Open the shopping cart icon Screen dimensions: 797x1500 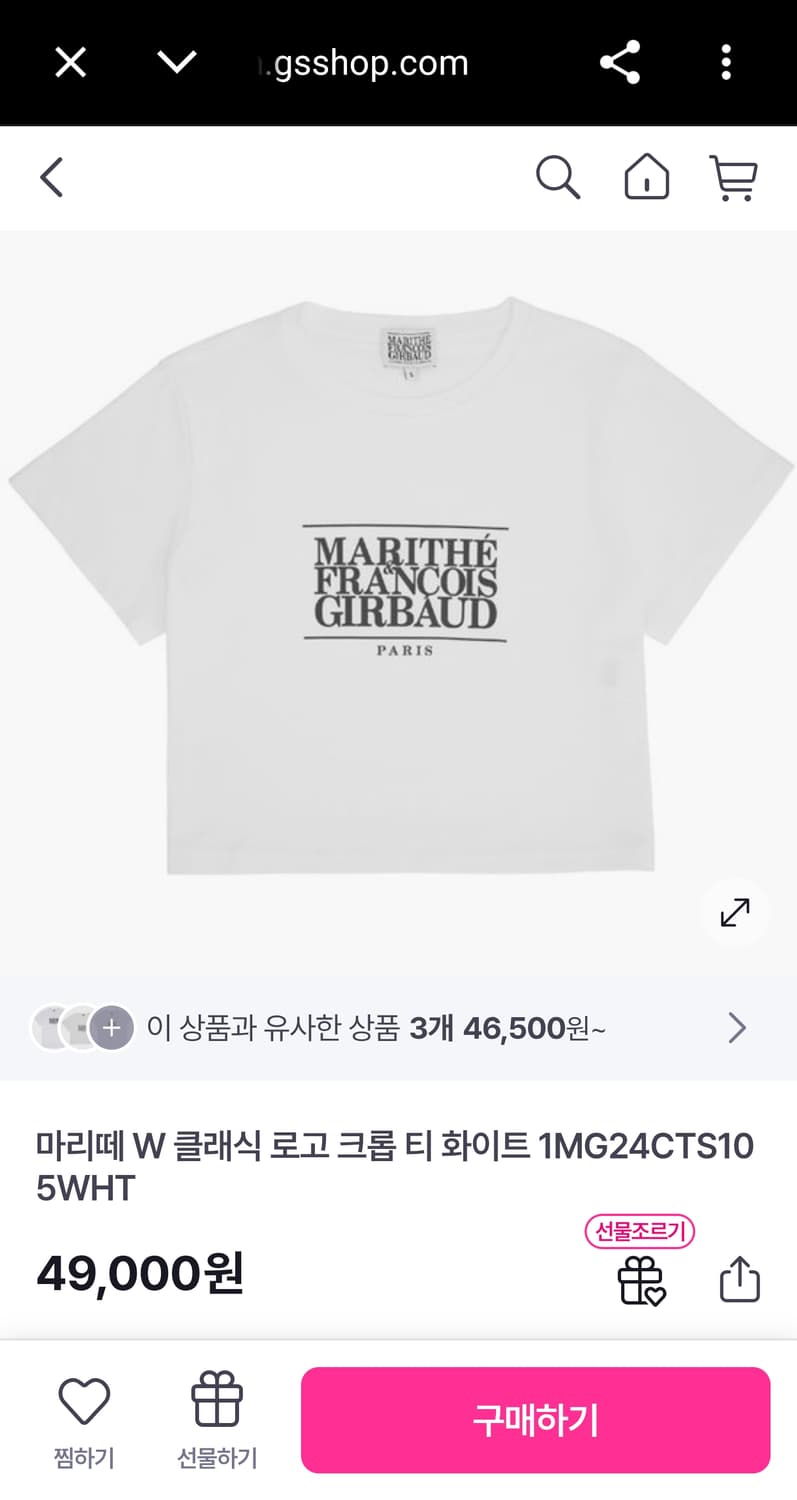click(x=733, y=177)
